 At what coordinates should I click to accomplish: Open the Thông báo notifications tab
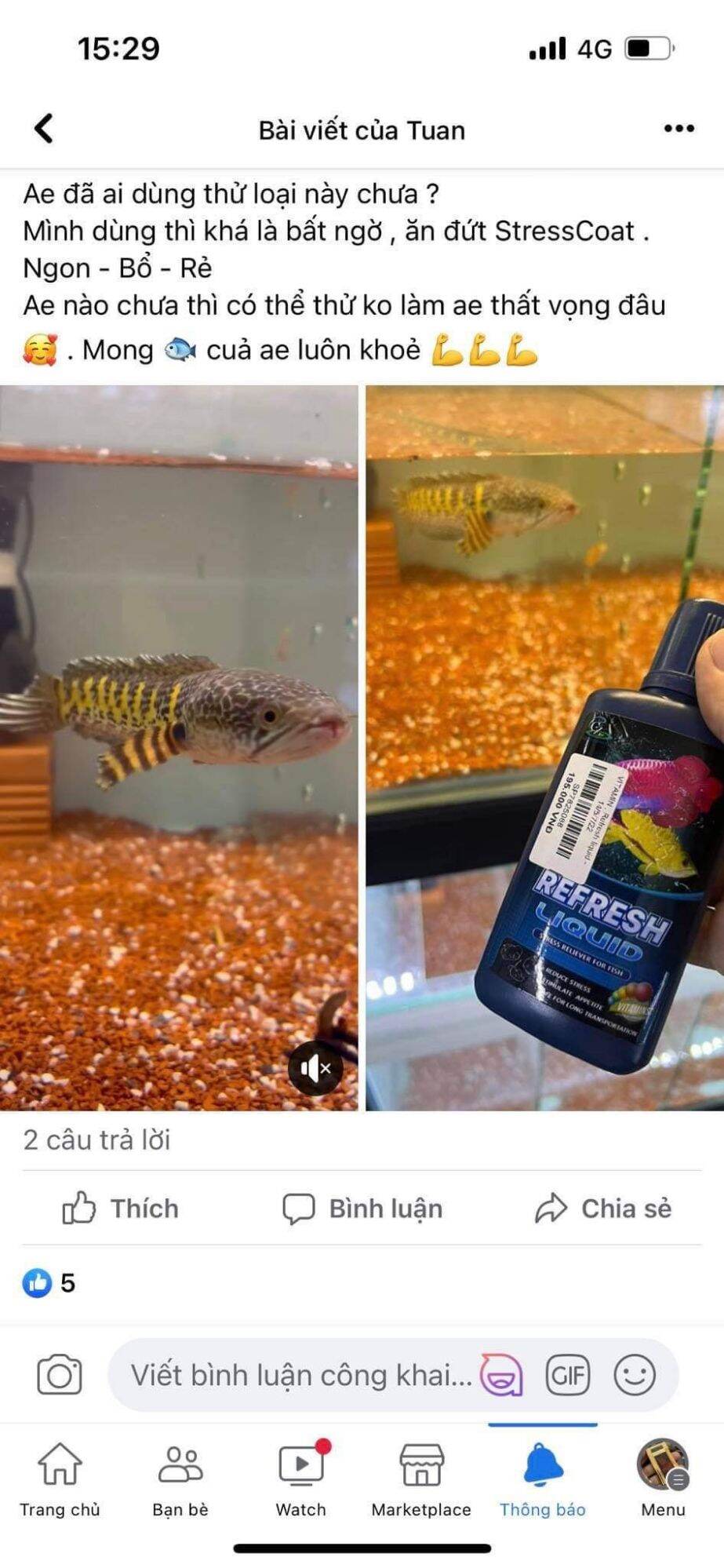tap(543, 1479)
